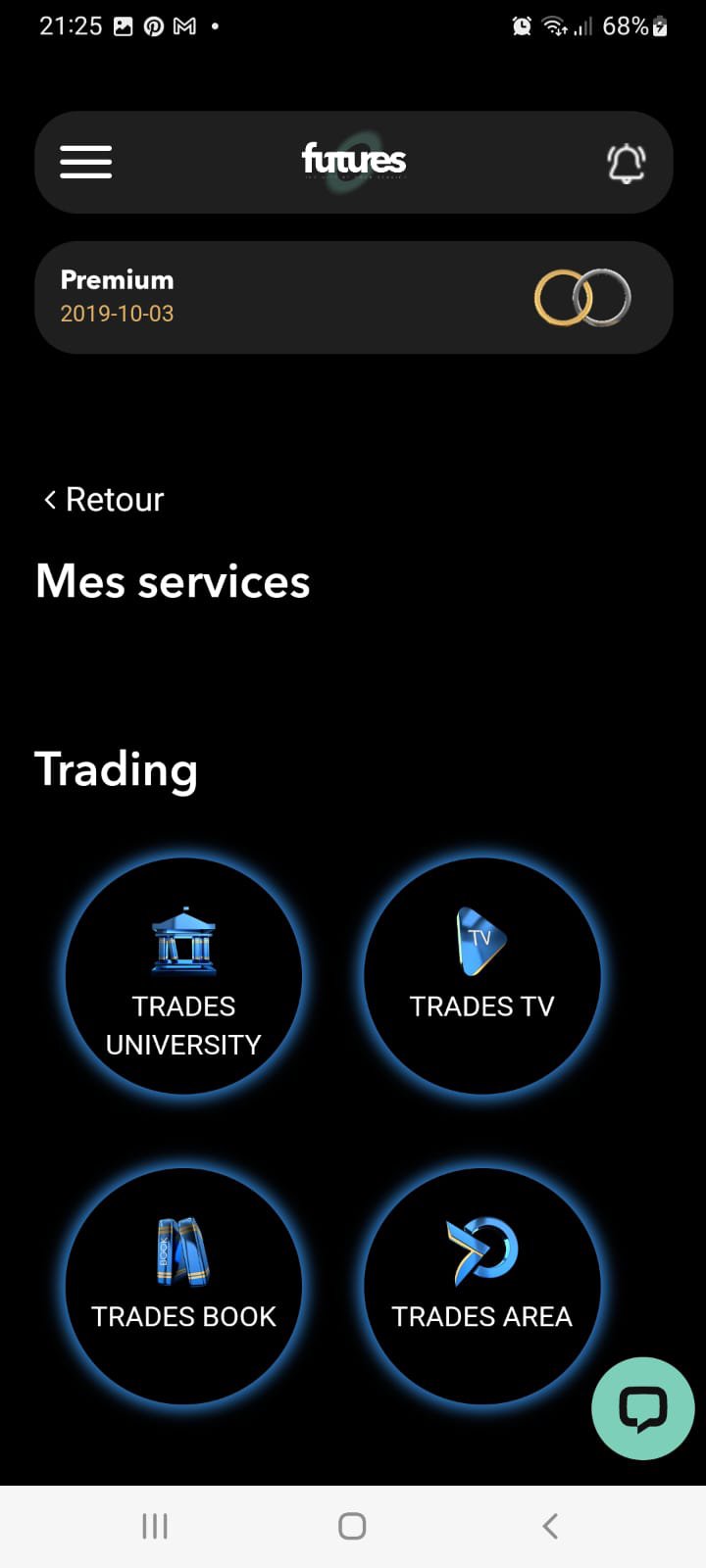Open Trades Area
Screen dimensions: 706x1568
tap(482, 1284)
